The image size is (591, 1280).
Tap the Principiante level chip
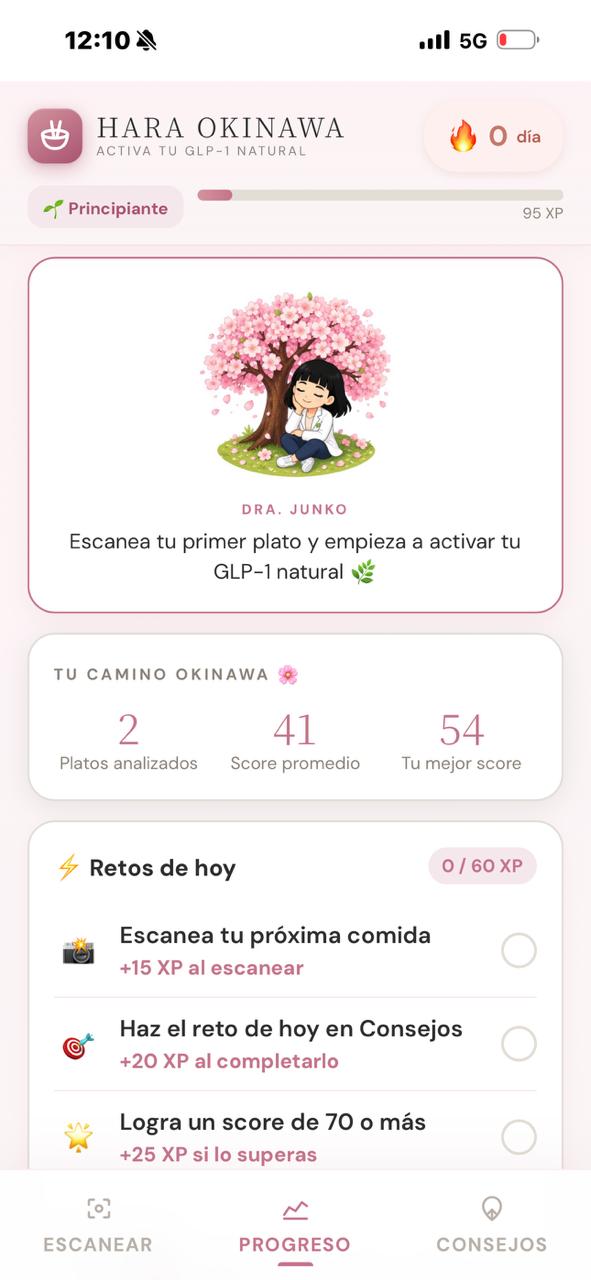coord(106,208)
